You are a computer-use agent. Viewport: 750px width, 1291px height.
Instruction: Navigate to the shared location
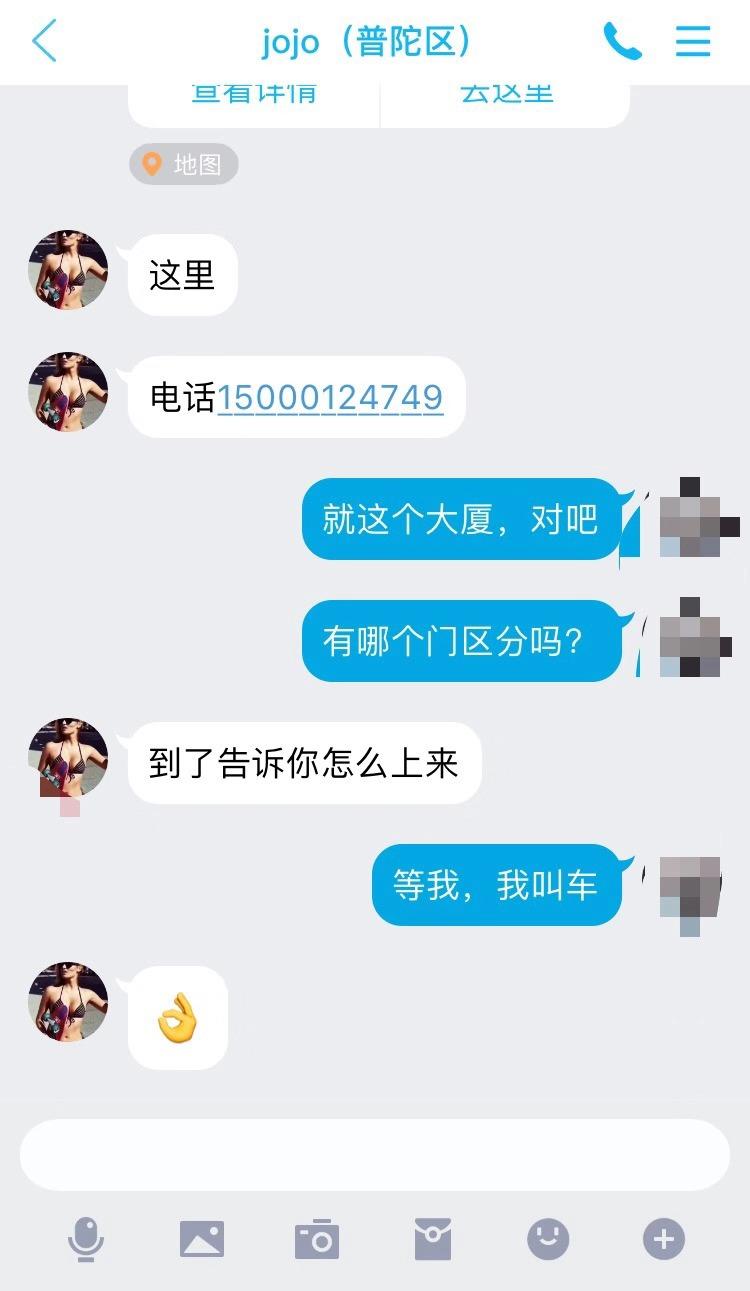click(506, 98)
